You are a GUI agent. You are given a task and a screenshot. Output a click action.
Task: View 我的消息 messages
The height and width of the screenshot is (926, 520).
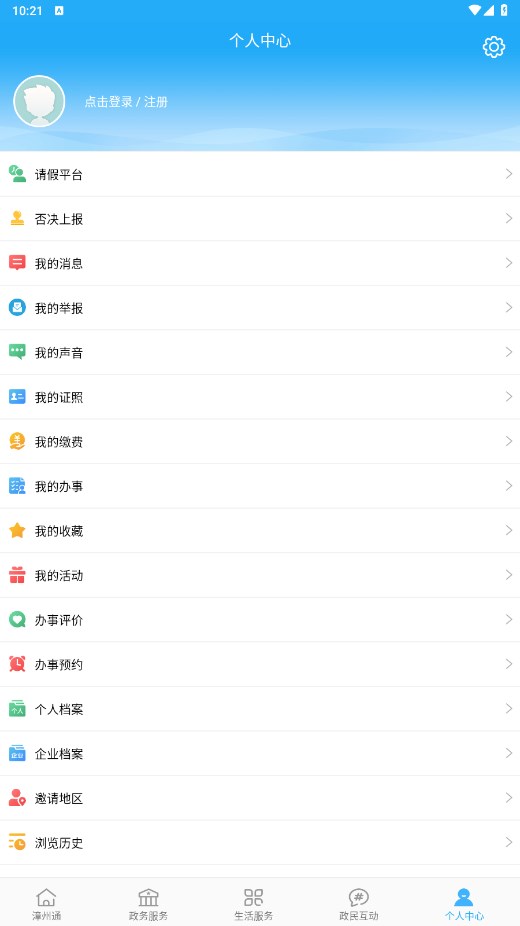260,263
